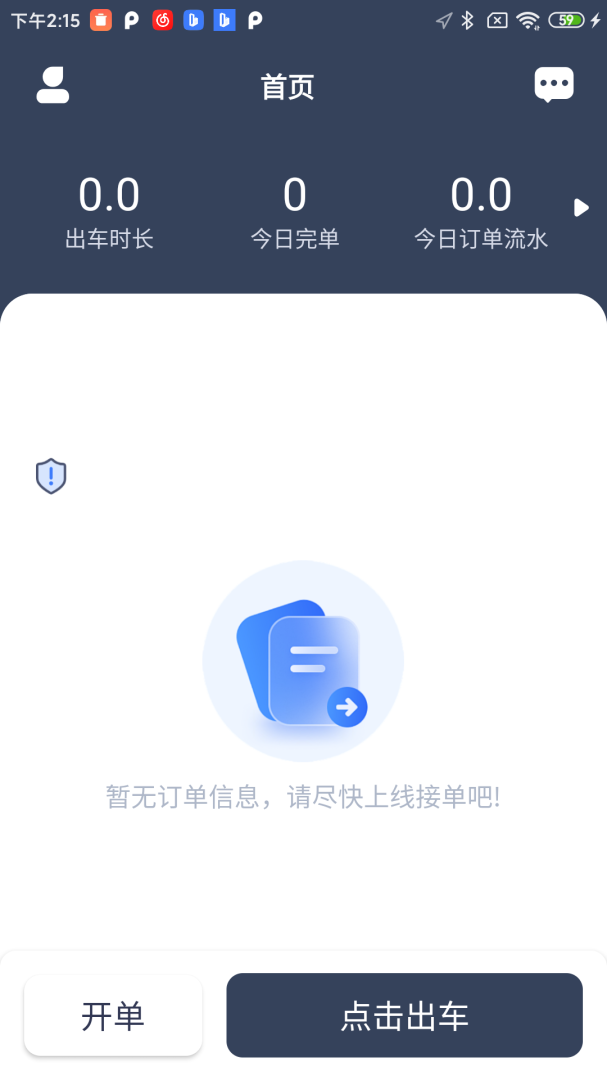Open the safety shield icon
This screenshot has height=1080, width=607.
tap(51, 476)
